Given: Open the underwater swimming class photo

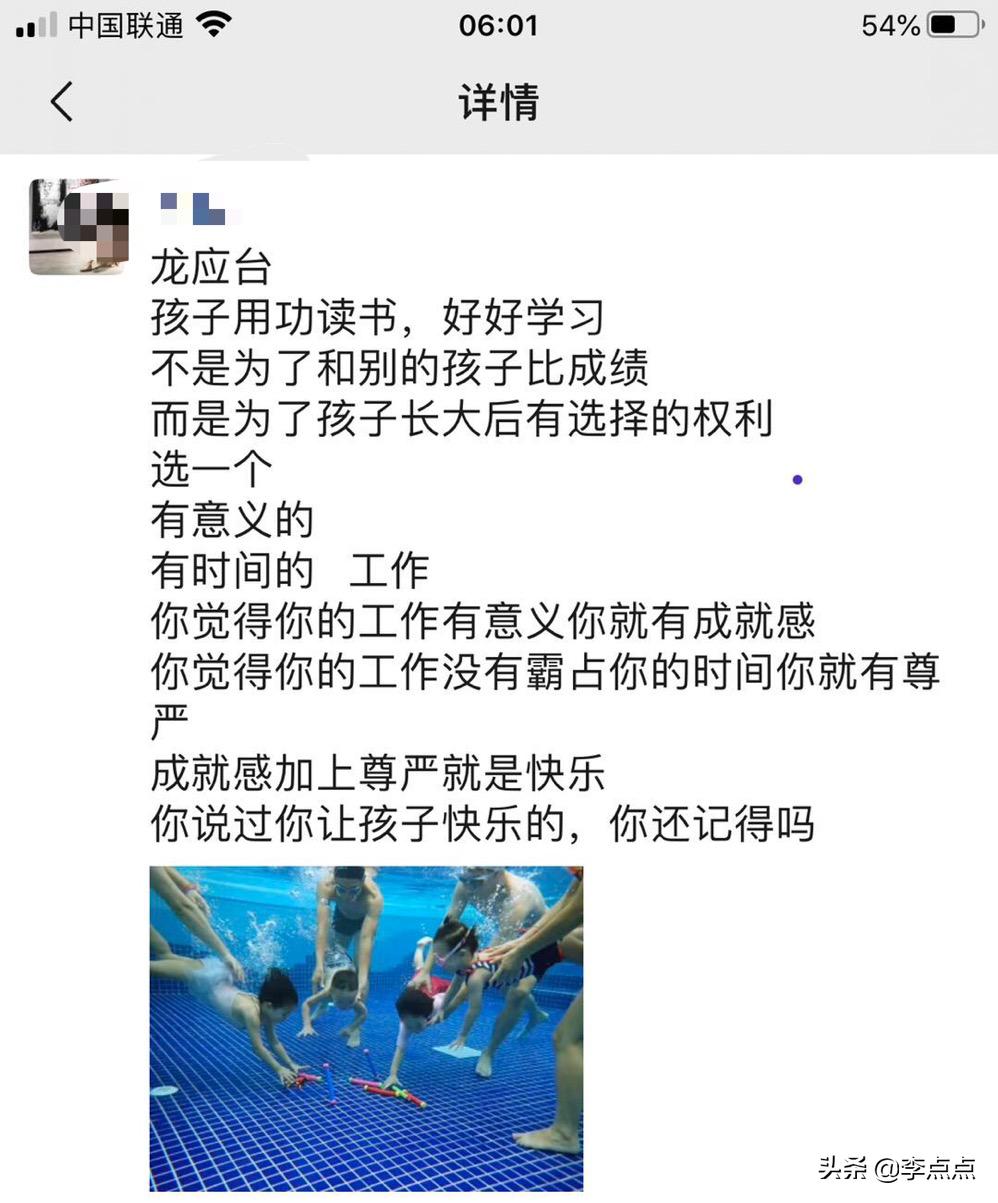Looking at the screenshot, I should tap(366, 1030).
